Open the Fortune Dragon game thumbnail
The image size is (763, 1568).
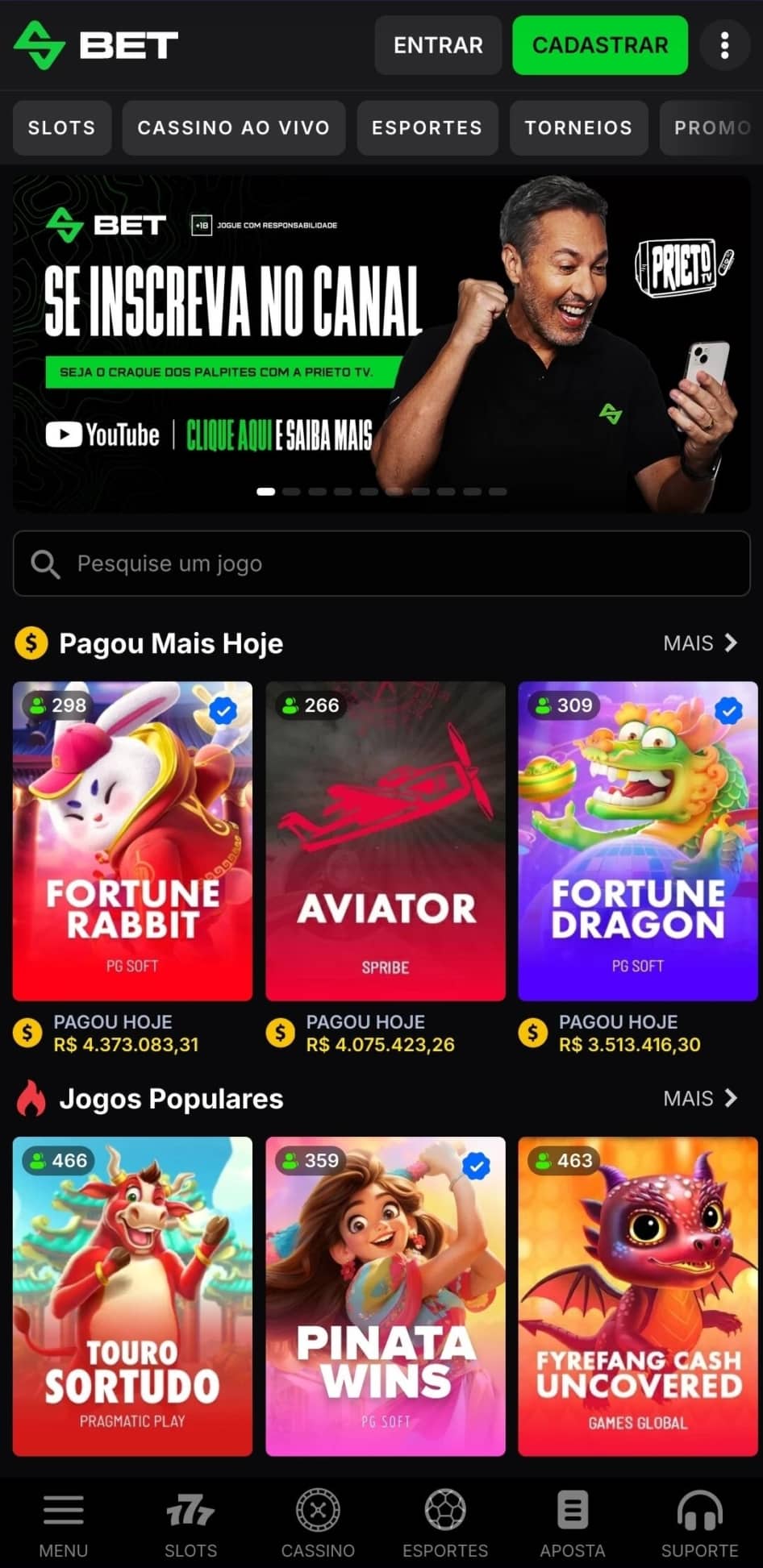tap(637, 842)
